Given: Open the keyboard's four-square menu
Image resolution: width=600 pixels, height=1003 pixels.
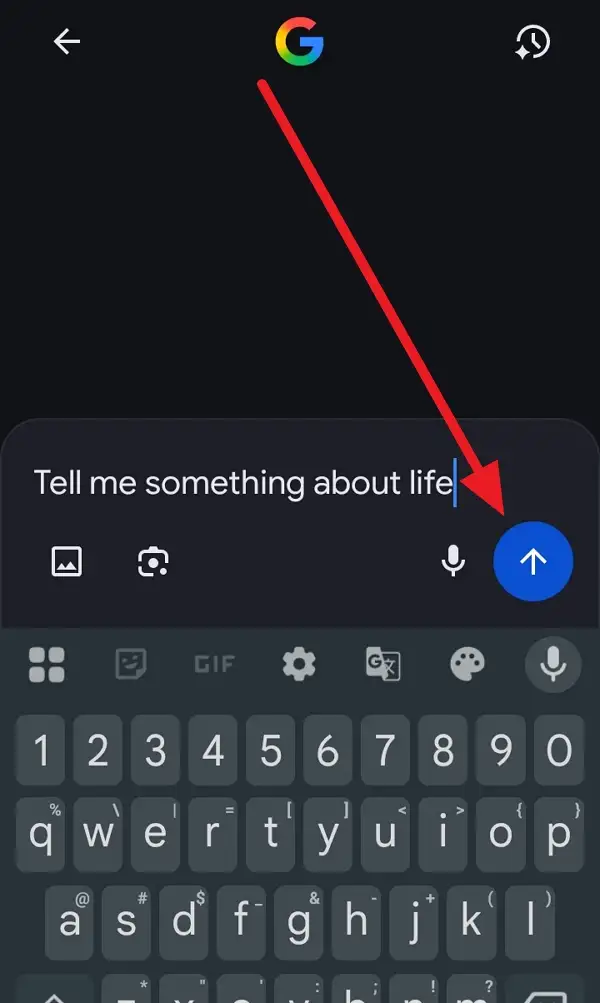Looking at the screenshot, I should pyautogui.click(x=47, y=664).
